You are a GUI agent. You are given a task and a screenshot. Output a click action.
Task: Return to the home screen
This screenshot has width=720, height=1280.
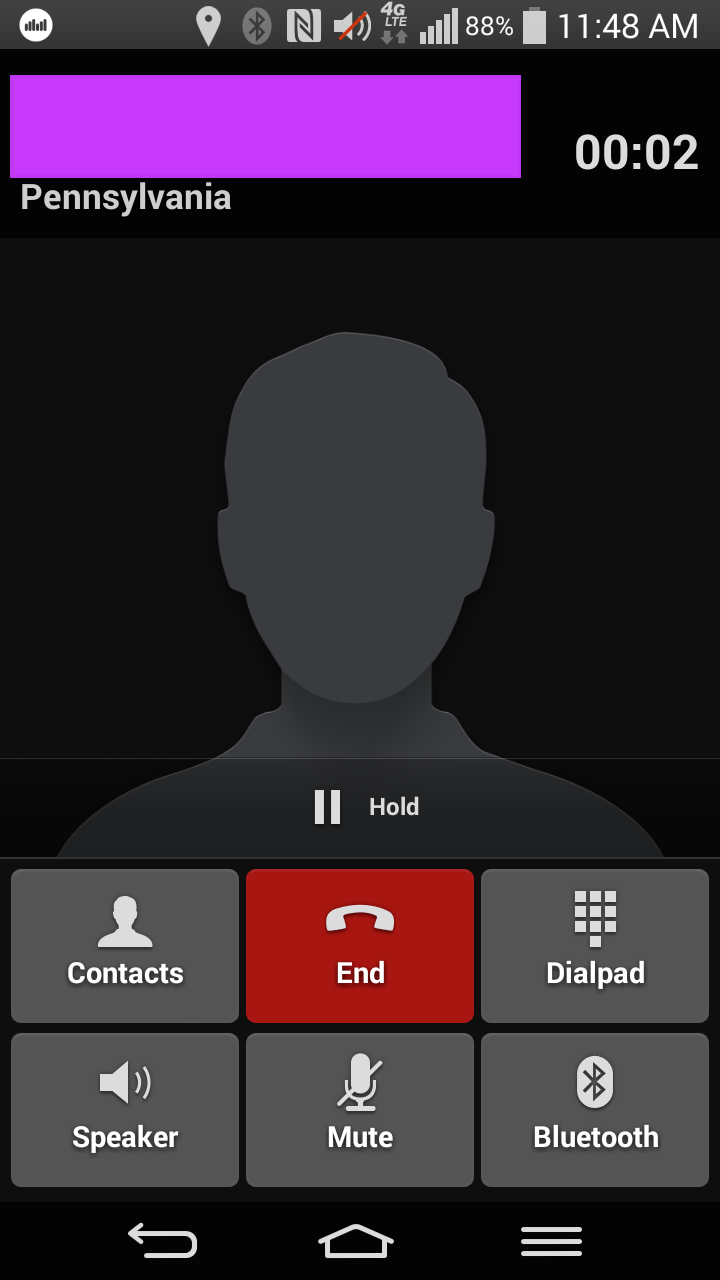coord(356,1241)
